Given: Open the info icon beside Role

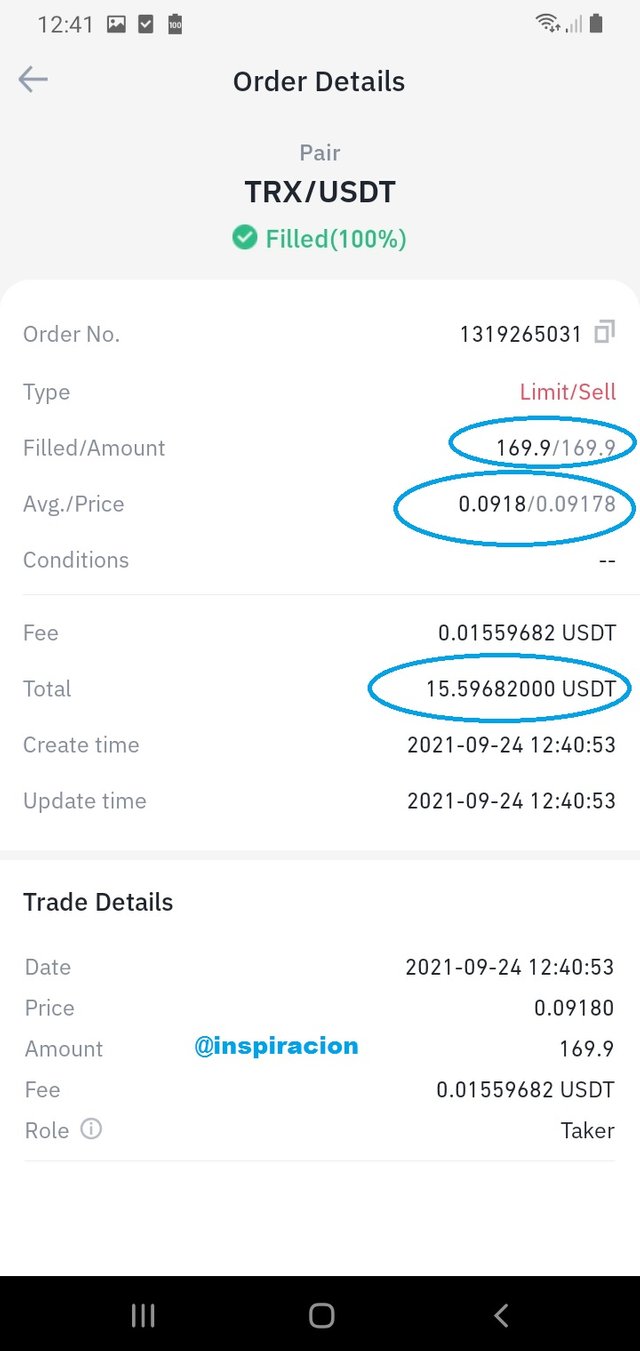Looking at the screenshot, I should click(91, 1129).
